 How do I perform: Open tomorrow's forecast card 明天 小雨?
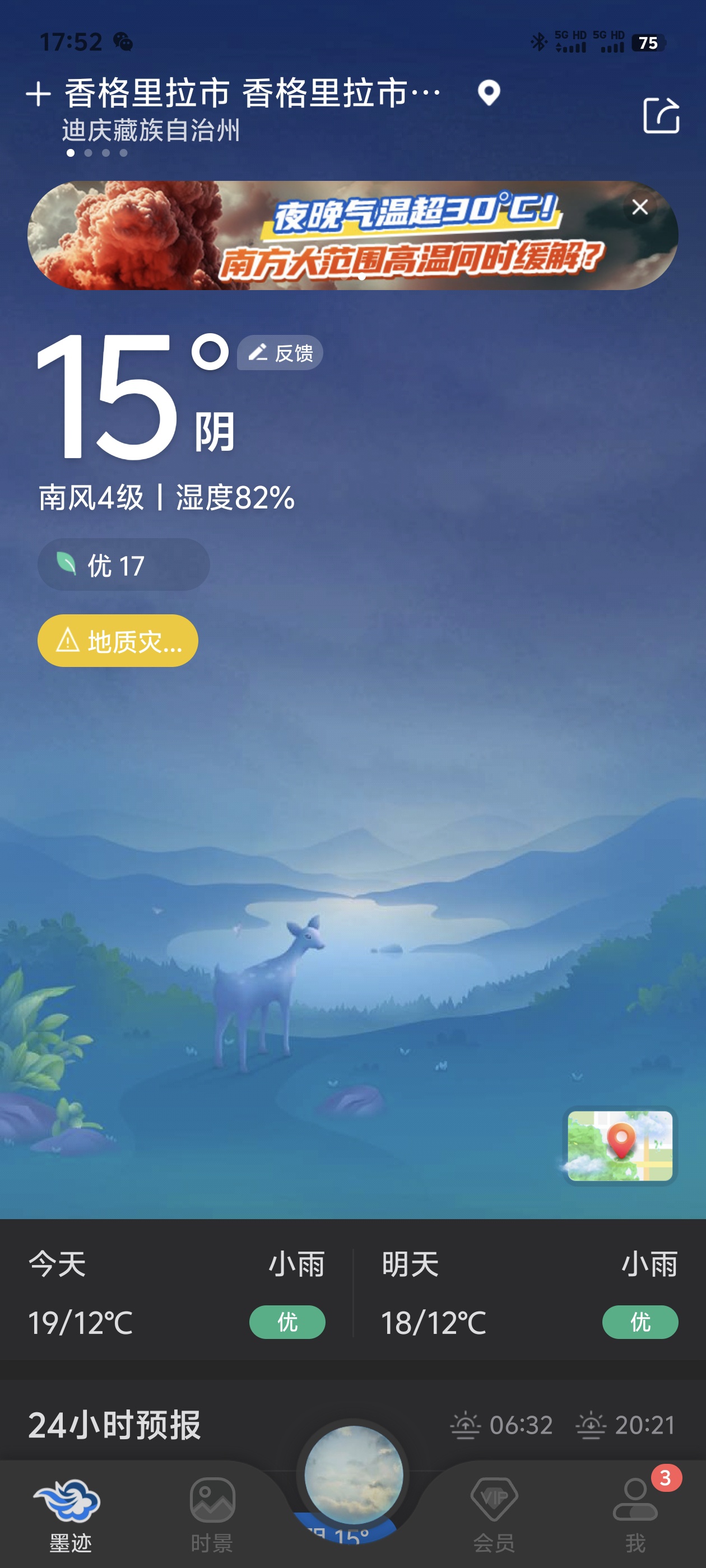click(529, 1293)
